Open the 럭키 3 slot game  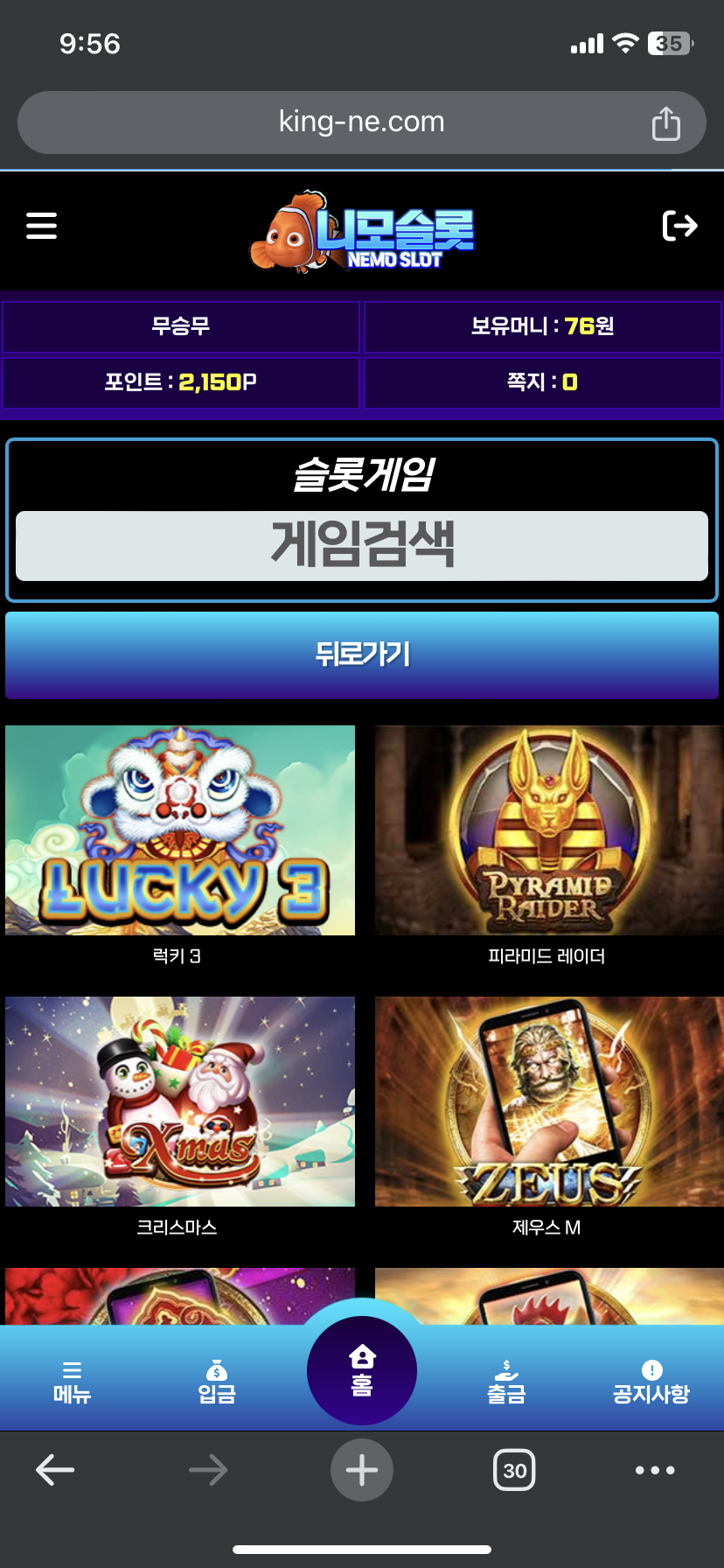tap(180, 830)
